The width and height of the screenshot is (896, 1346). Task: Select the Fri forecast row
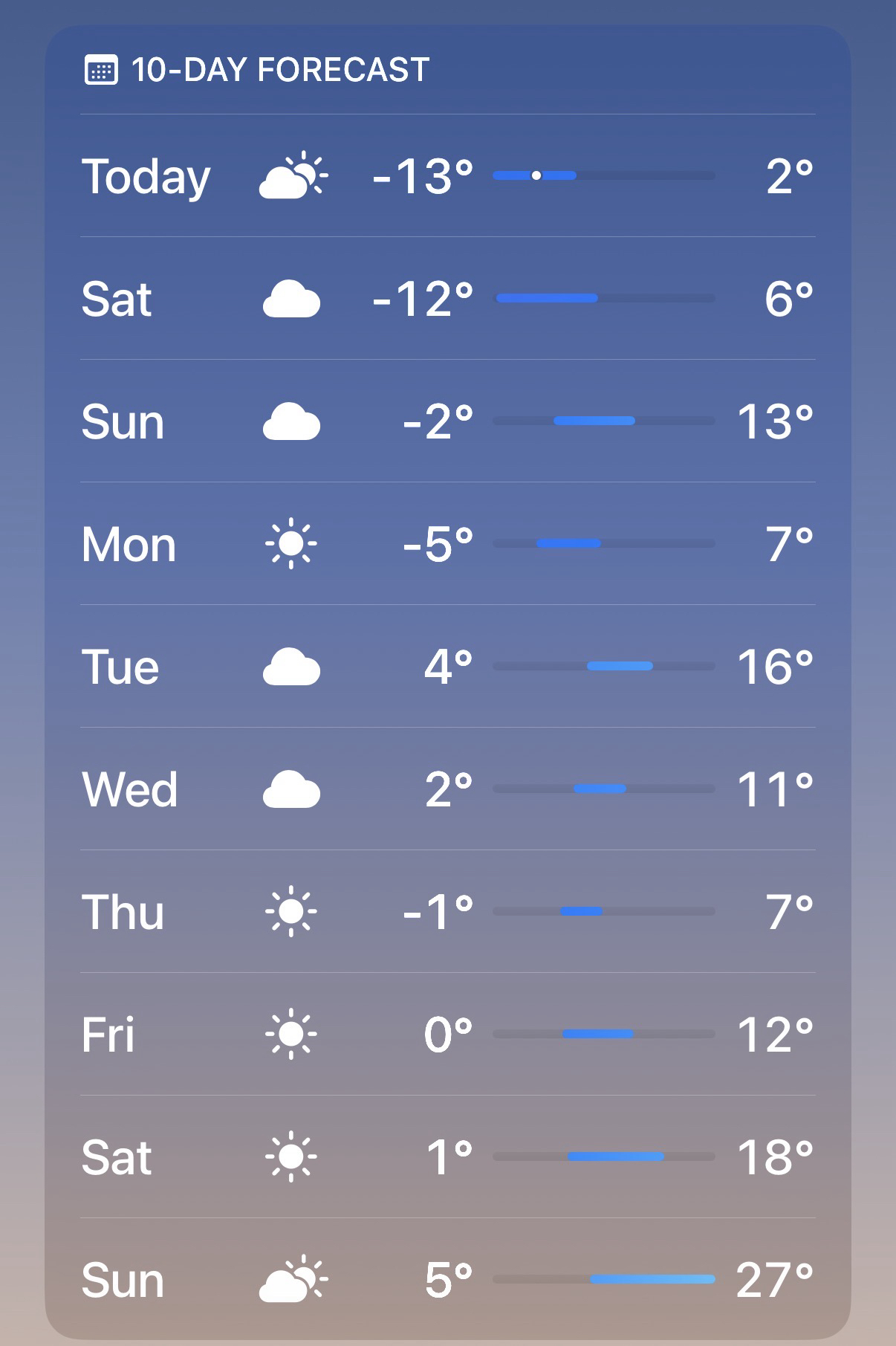click(447, 1035)
